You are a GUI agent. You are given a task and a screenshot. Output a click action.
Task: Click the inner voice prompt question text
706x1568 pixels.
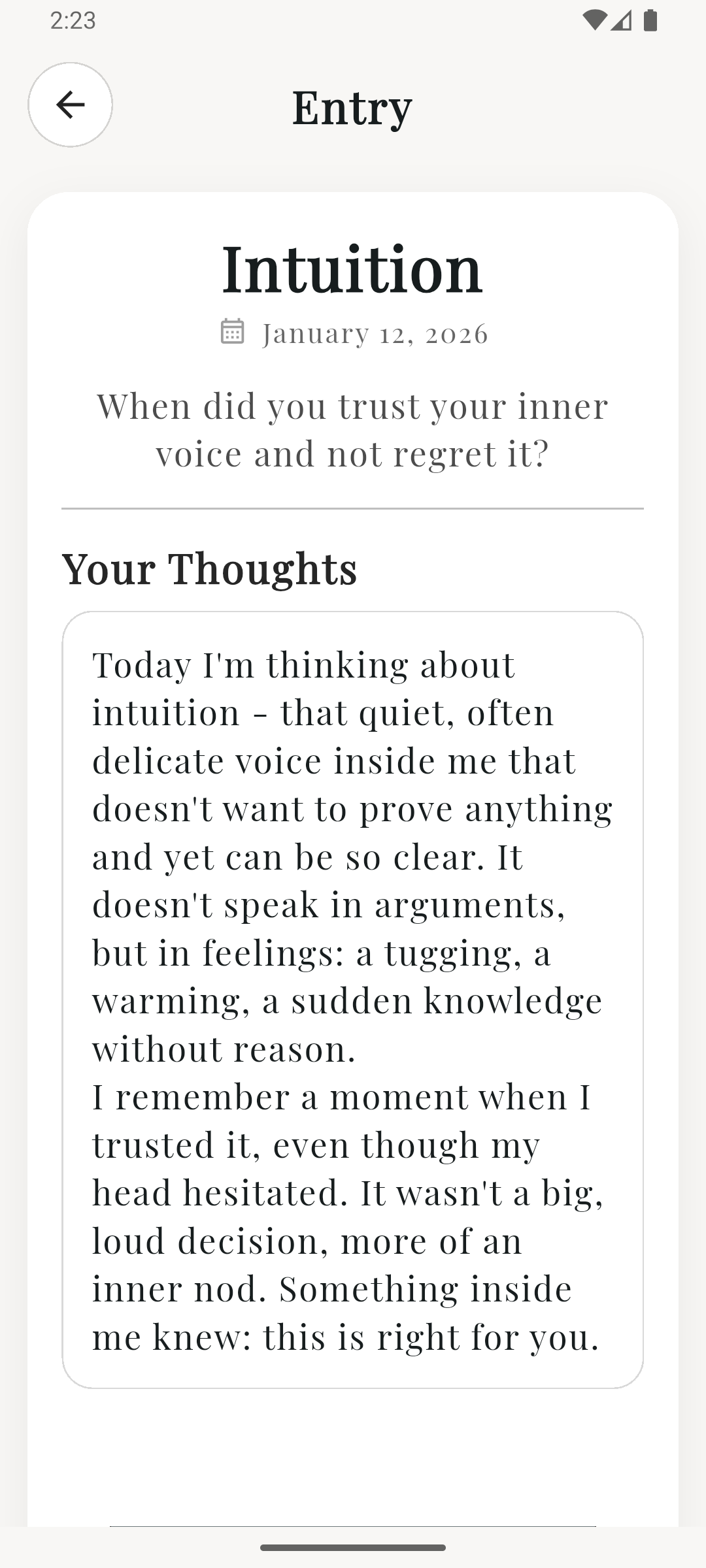(352, 428)
